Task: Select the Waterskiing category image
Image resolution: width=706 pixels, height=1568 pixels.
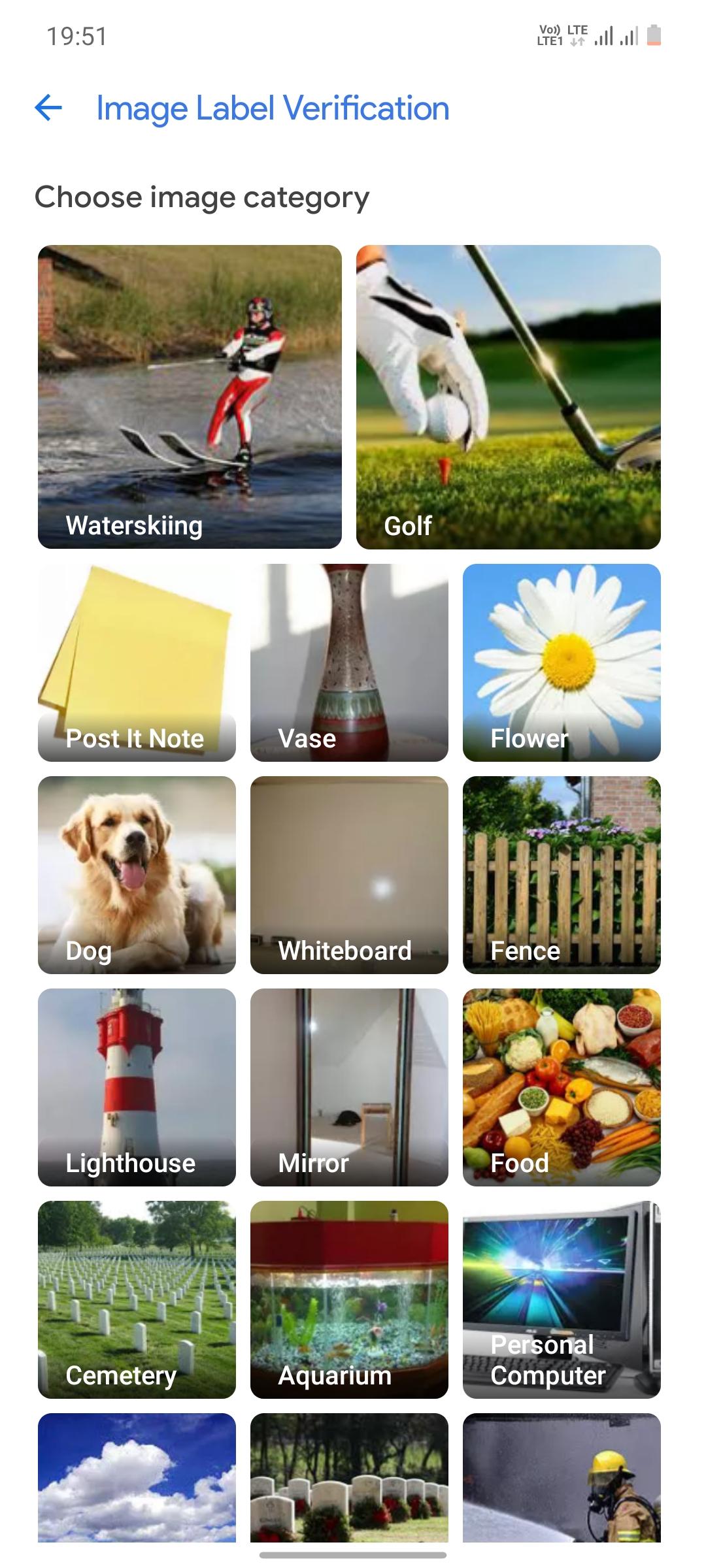Action: pyautogui.click(x=190, y=397)
